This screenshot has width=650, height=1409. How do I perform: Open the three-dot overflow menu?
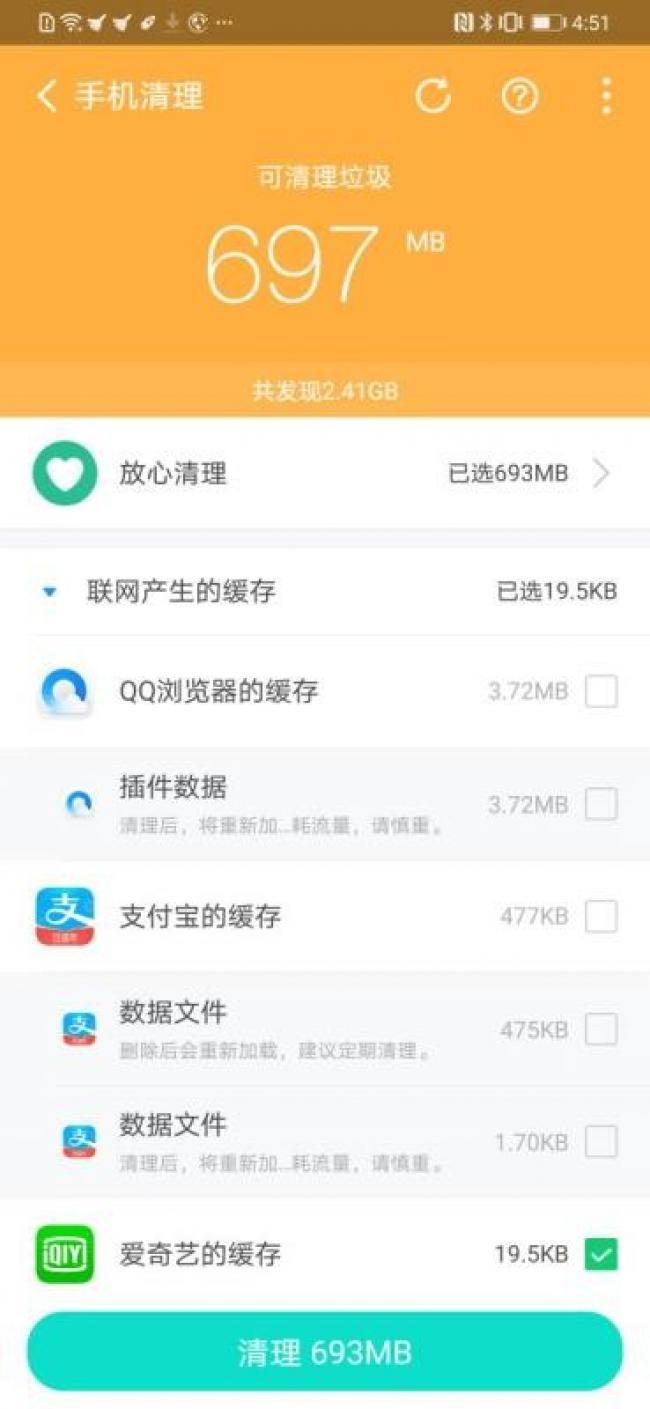pyautogui.click(x=606, y=96)
